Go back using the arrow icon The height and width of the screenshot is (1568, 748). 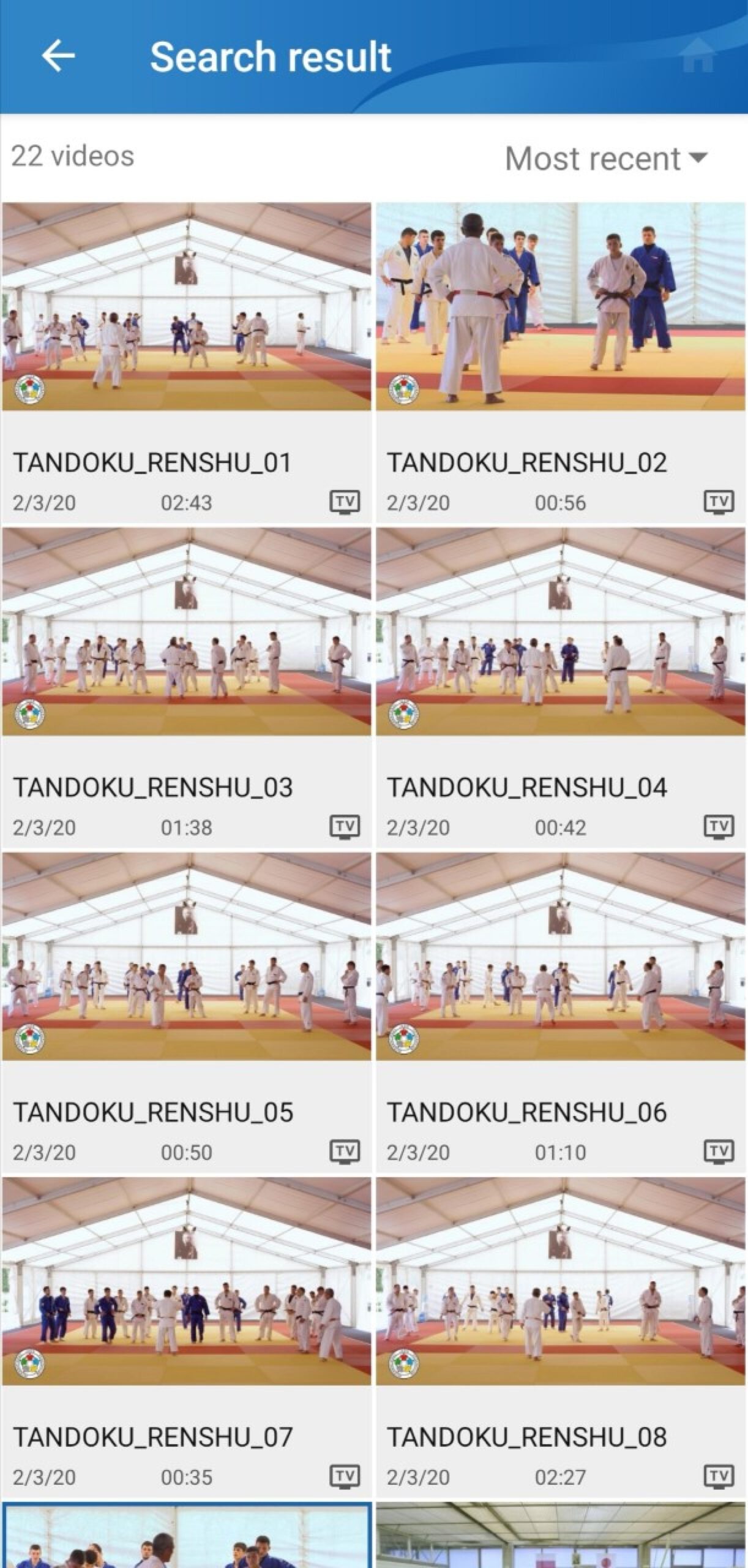58,56
